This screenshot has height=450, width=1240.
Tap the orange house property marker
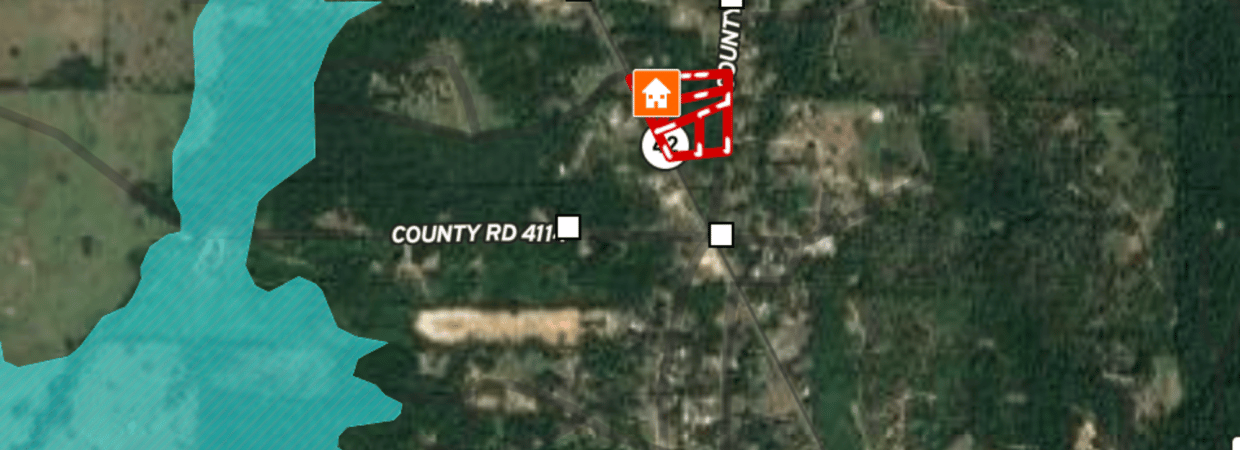point(656,94)
